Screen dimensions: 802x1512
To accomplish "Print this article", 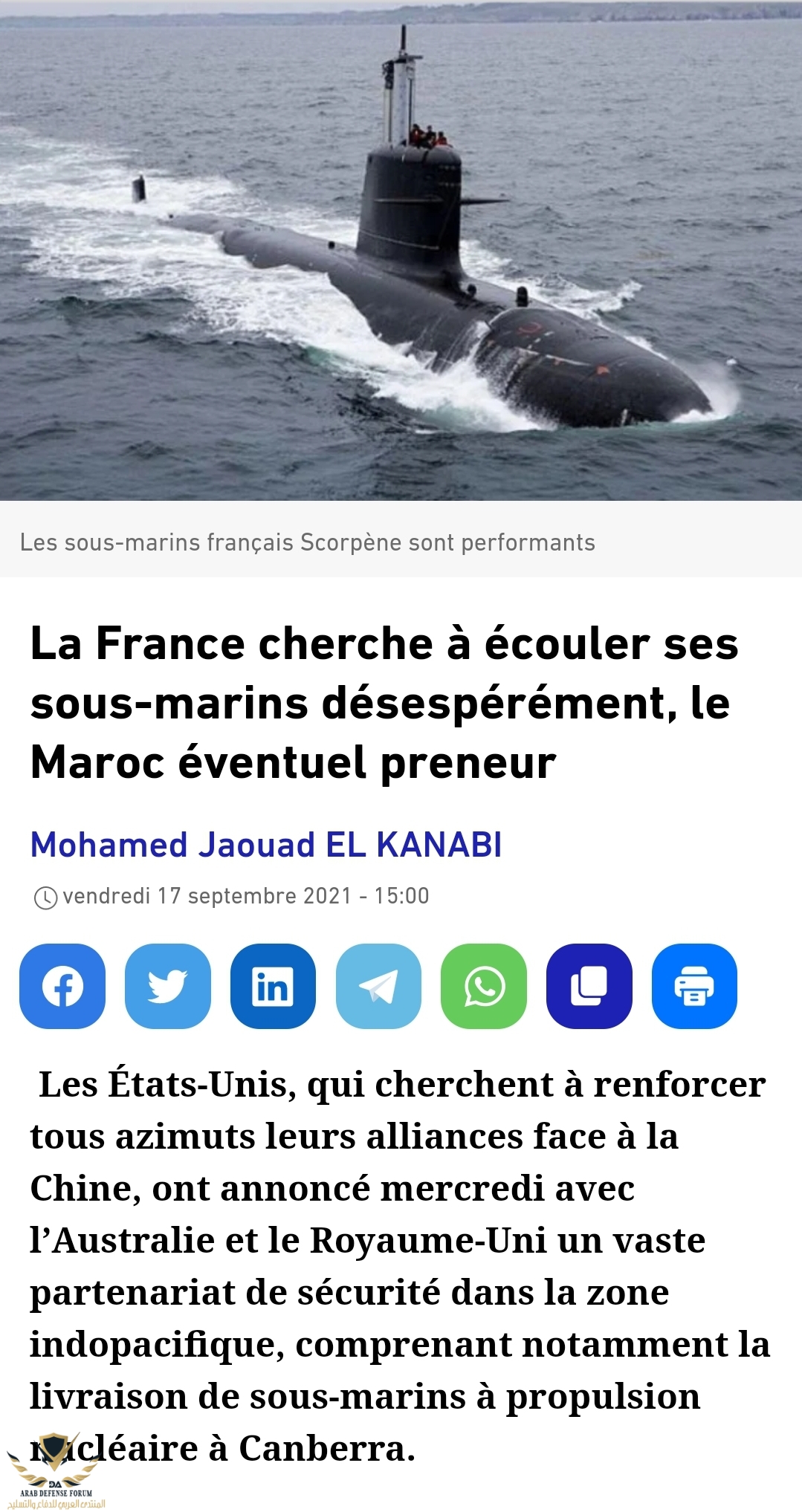I will 694,986.
